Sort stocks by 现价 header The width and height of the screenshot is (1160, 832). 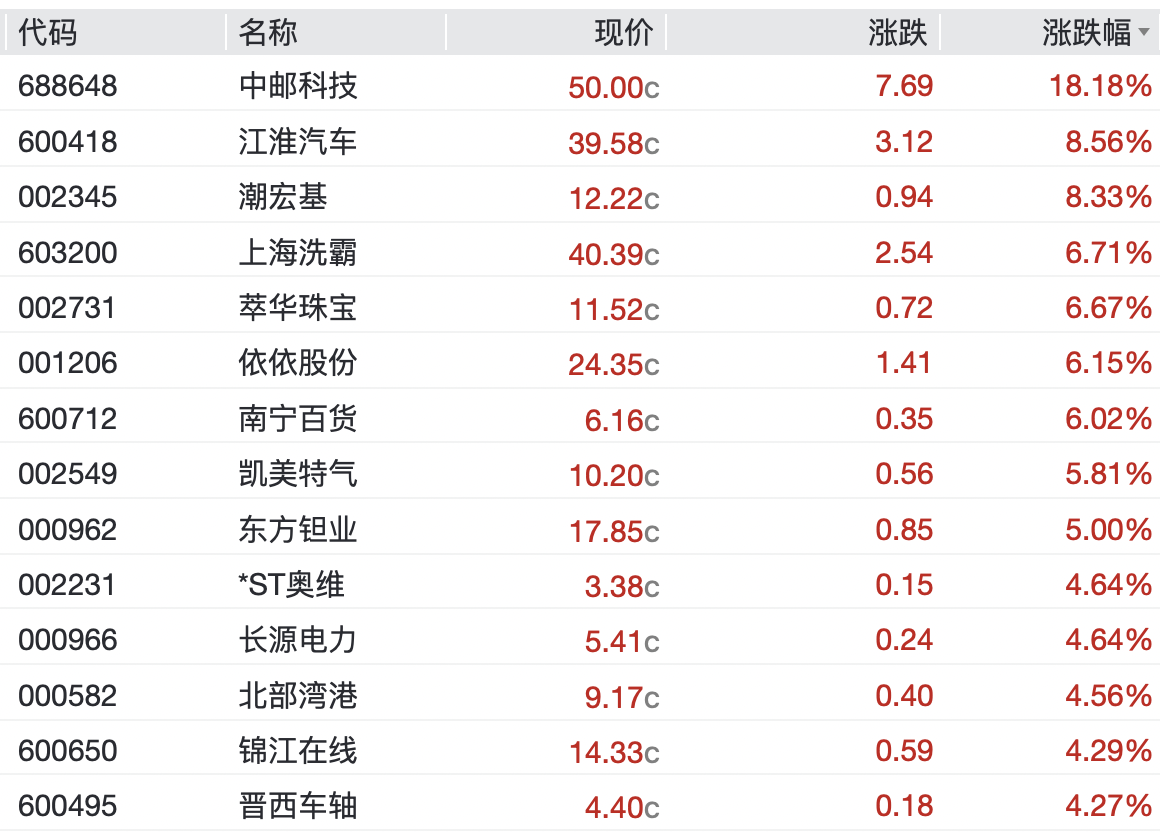click(622, 33)
